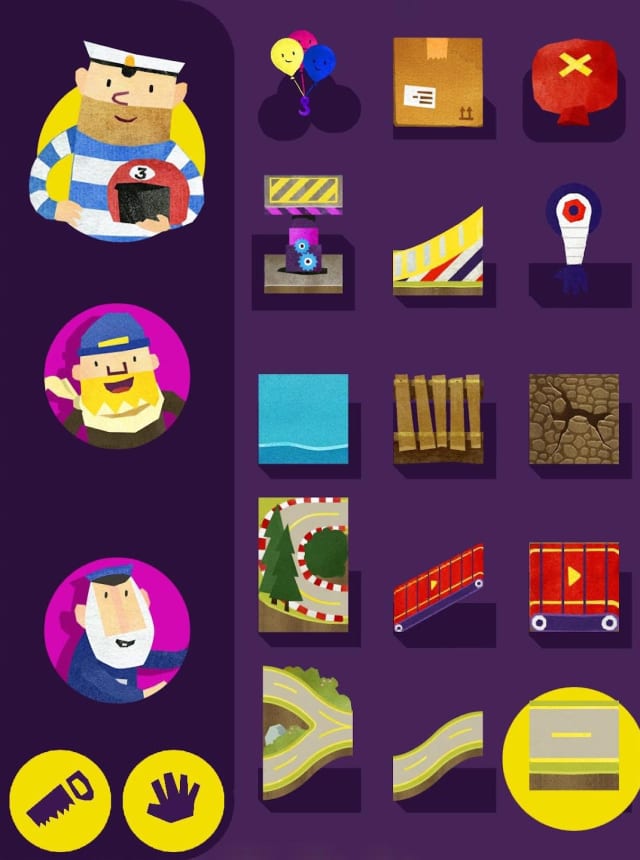The image size is (640, 860).
Task: Add the yellow striped jump ramp
Action: [x=437, y=250]
